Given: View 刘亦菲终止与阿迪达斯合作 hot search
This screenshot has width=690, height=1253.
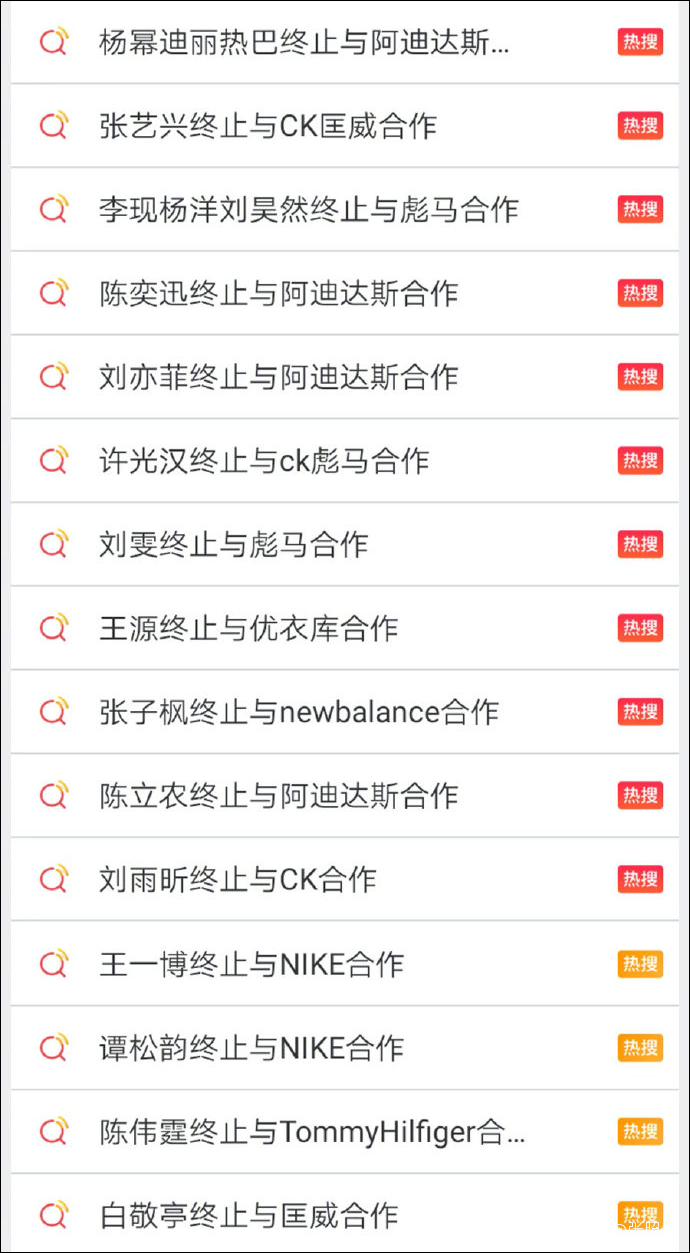Looking at the screenshot, I should pyautogui.click(x=278, y=377).
